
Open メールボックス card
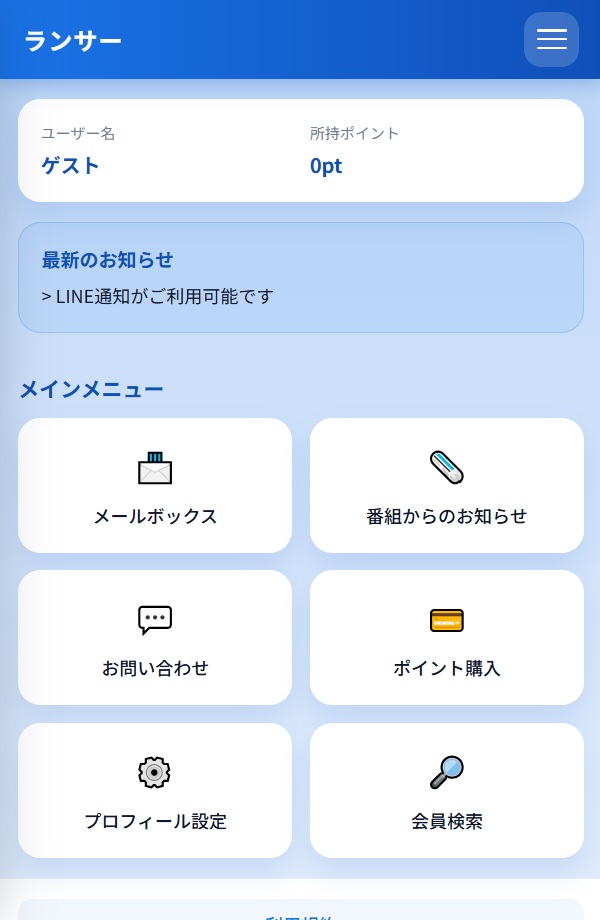coord(155,486)
